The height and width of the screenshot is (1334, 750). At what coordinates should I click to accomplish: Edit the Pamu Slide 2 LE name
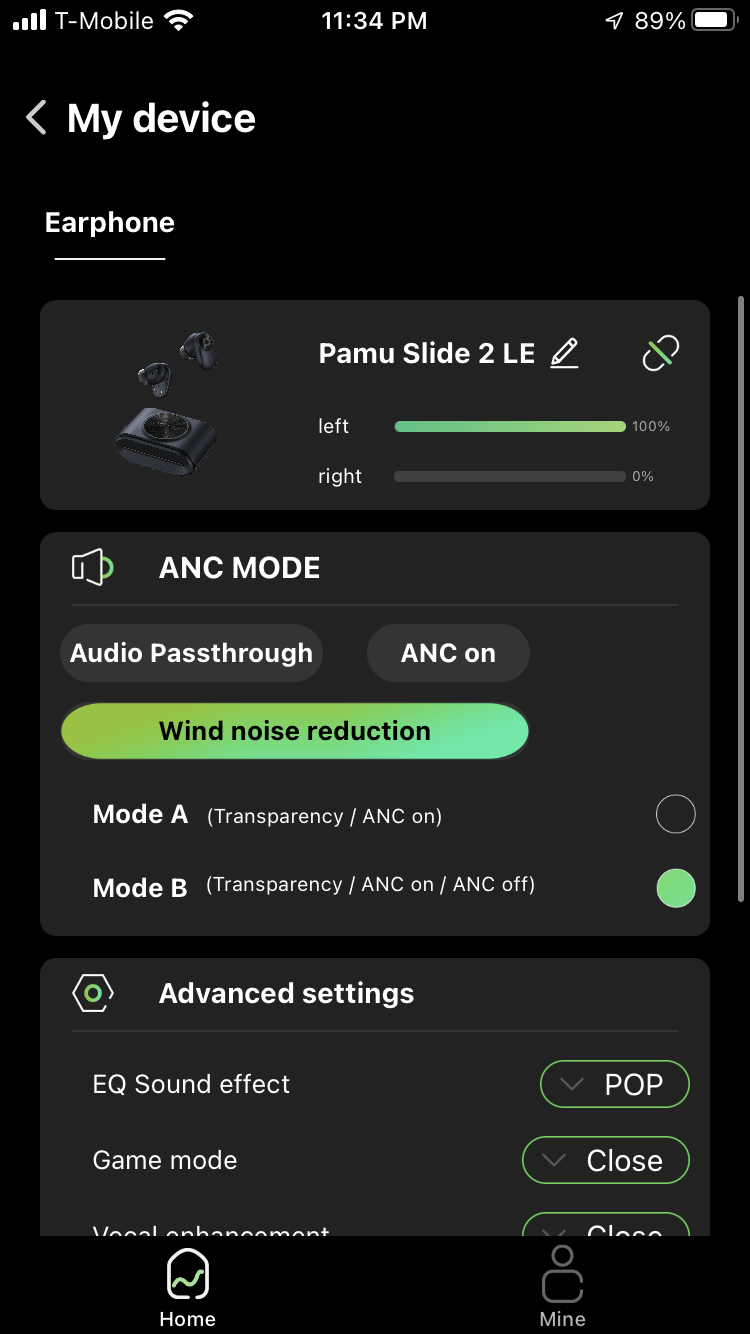pyautogui.click(x=565, y=353)
